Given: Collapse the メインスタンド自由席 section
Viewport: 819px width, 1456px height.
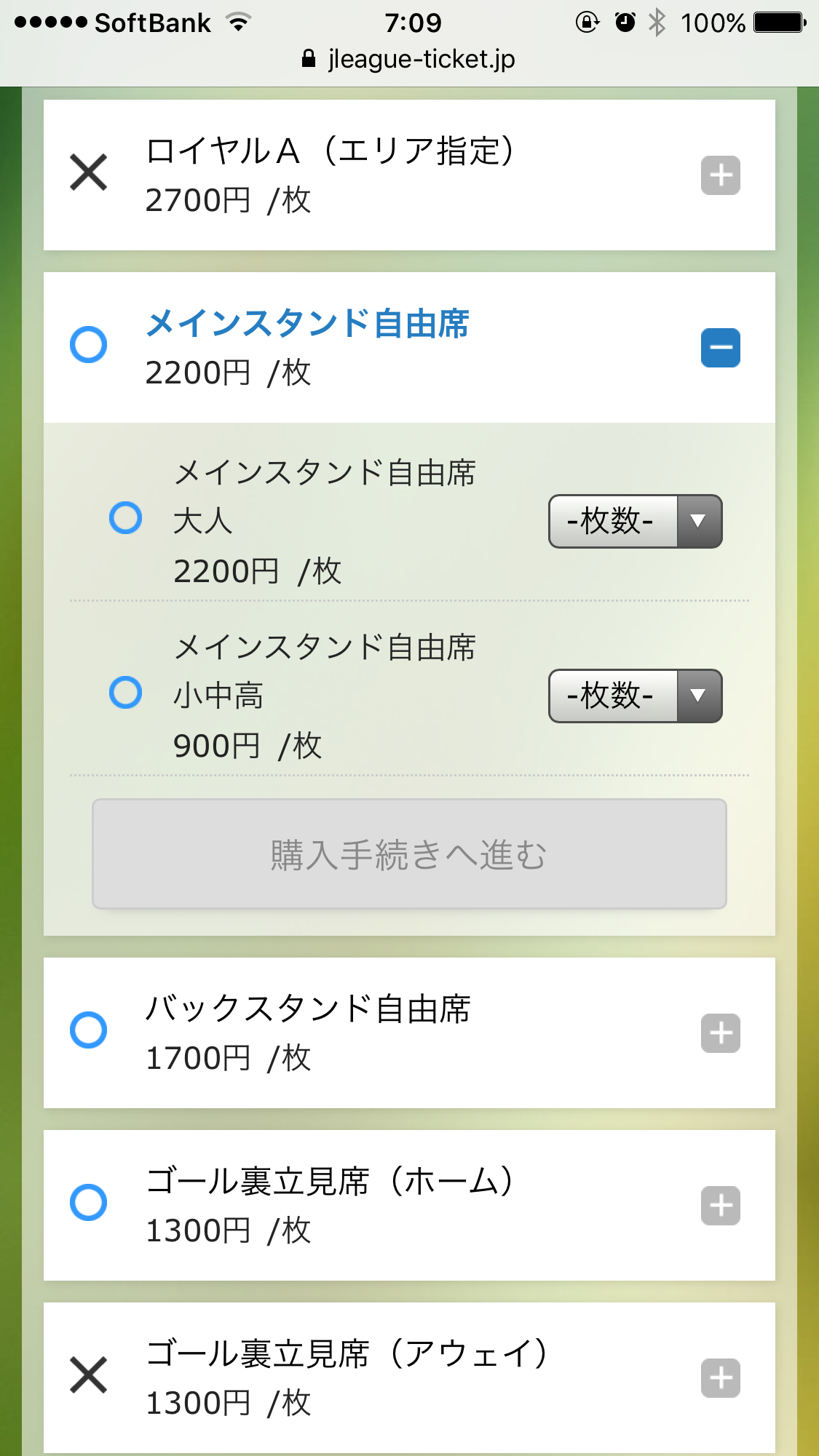Looking at the screenshot, I should coord(720,348).
